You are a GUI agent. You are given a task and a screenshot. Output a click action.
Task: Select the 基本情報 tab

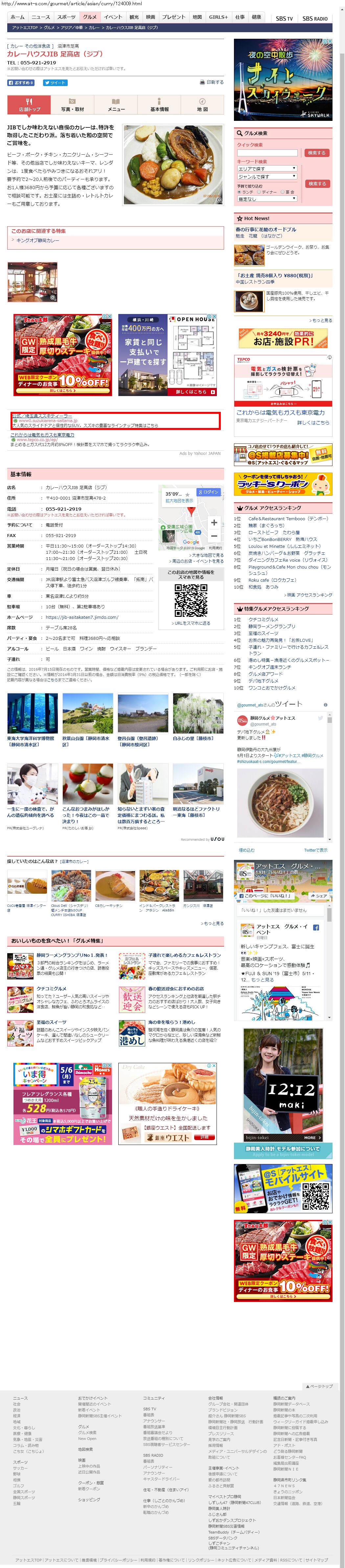tap(159, 105)
